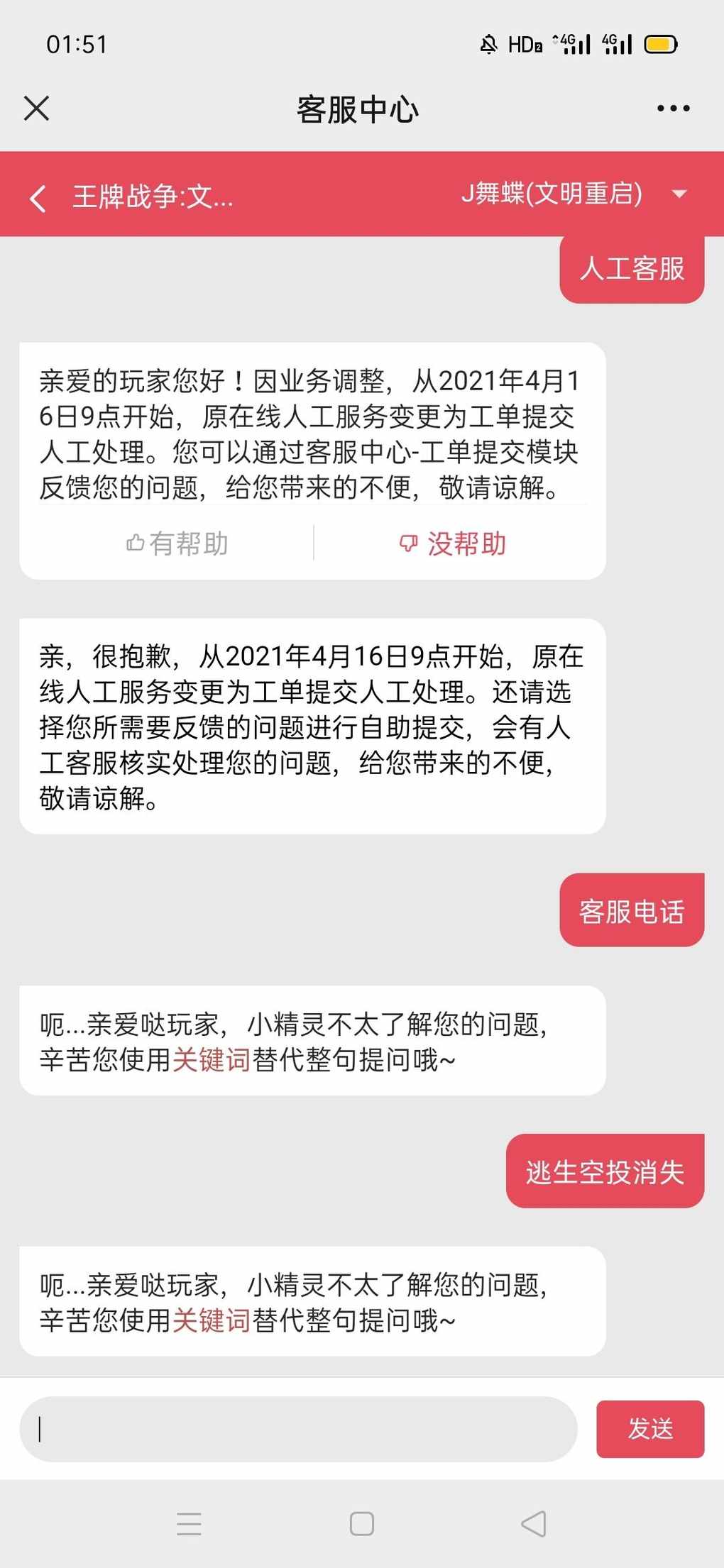
Task: Focus the message input field
Action: (x=298, y=1429)
